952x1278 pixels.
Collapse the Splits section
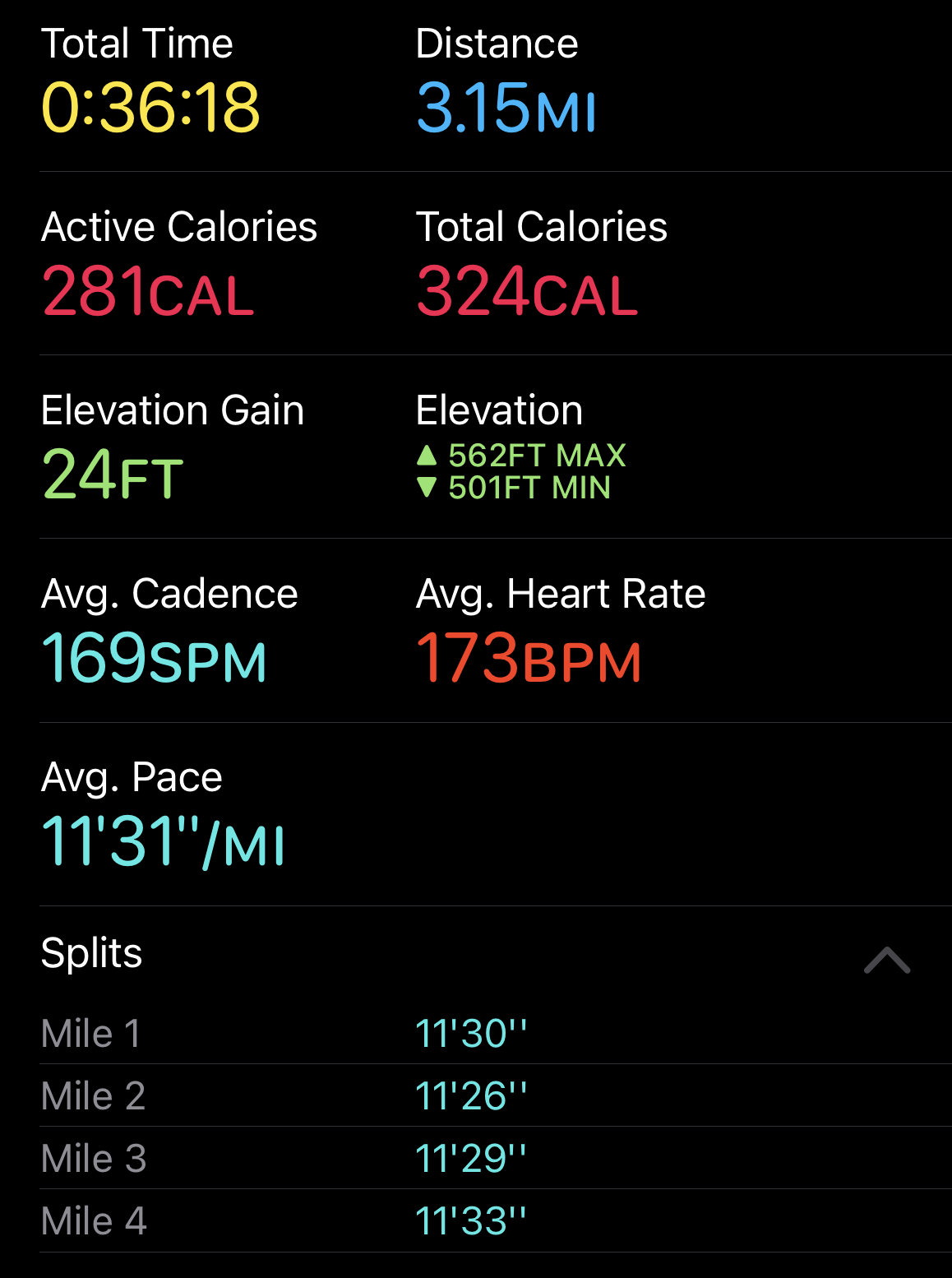(x=887, y=960)
